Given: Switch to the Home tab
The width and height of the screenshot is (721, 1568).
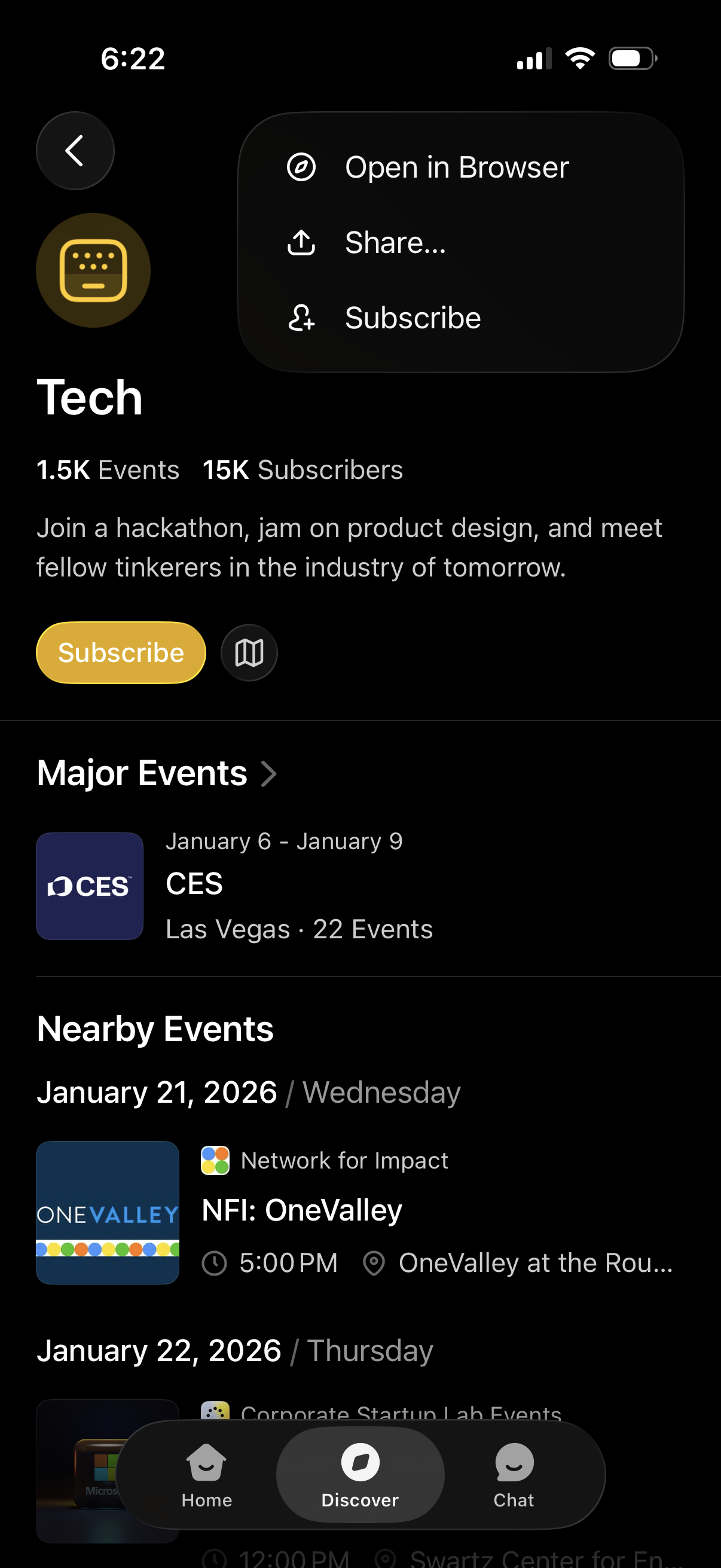Looking at the screenshot, I should pyautogui.click(x=207, y=1475).
